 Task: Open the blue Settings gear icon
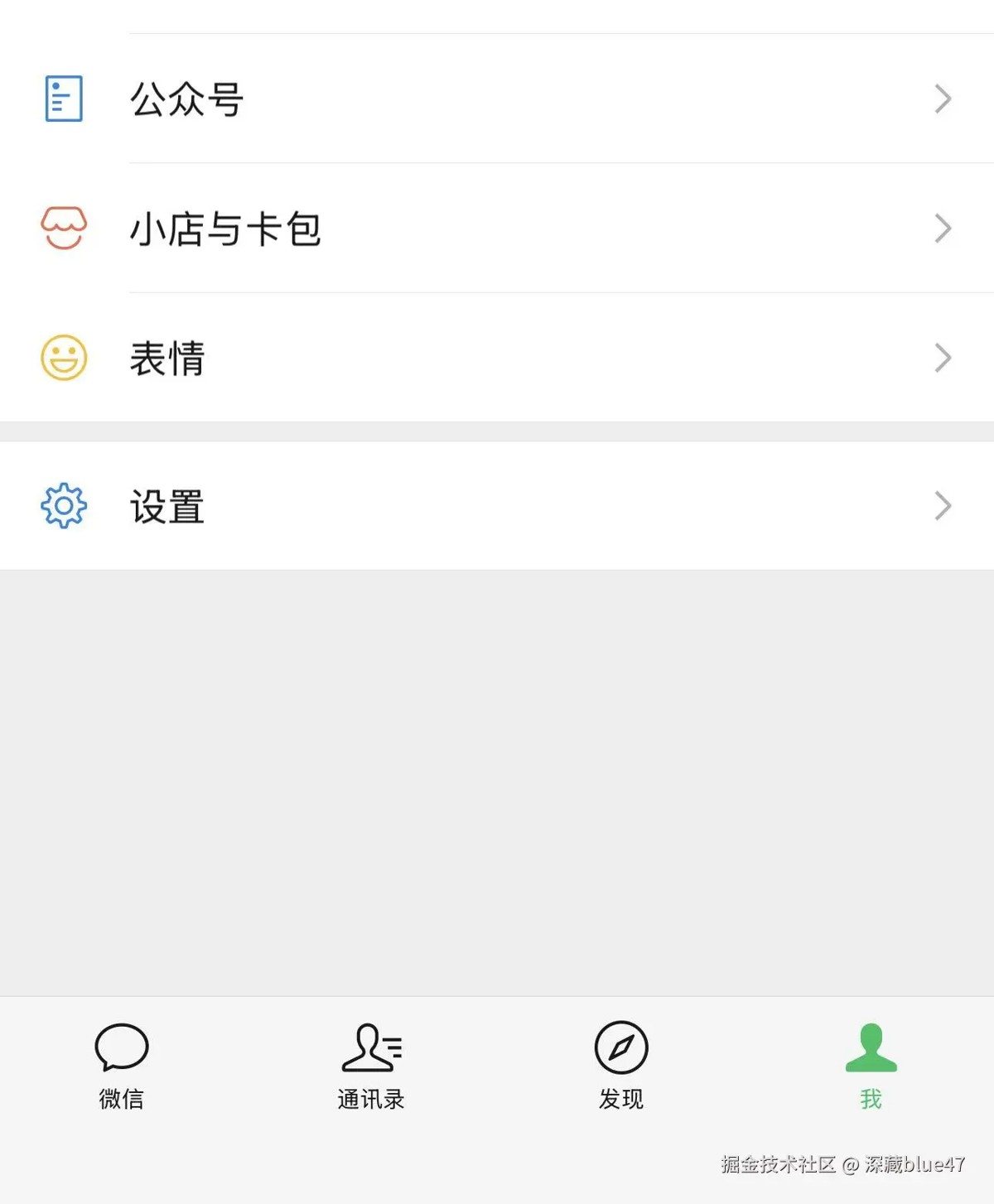[x=62, y=506]
